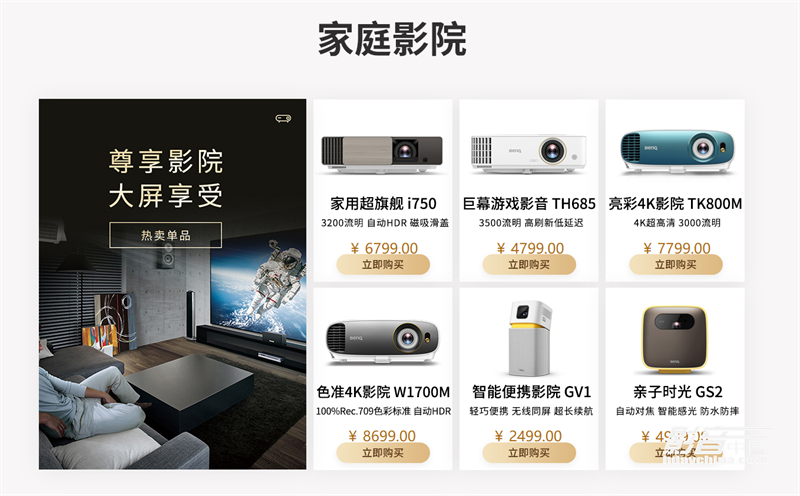
Task: Open the 家用超旗舰 i750 product image
Action: 383,152
